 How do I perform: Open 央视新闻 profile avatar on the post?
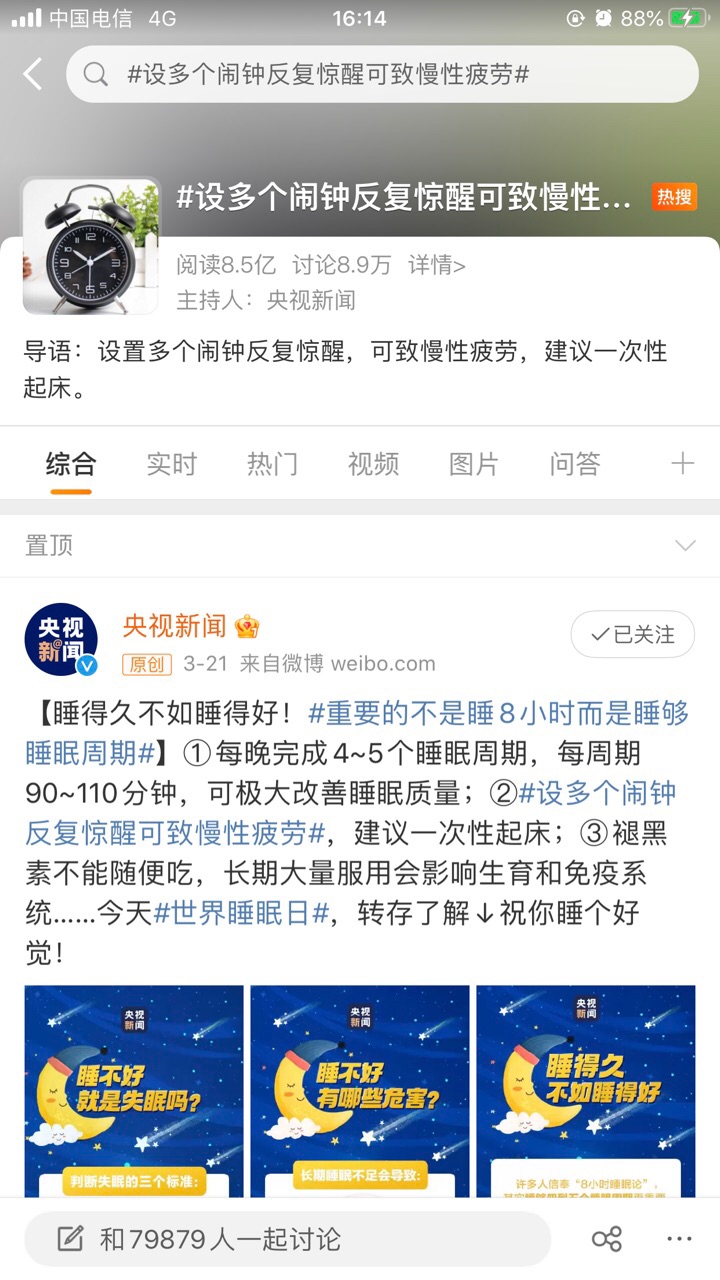62,639
